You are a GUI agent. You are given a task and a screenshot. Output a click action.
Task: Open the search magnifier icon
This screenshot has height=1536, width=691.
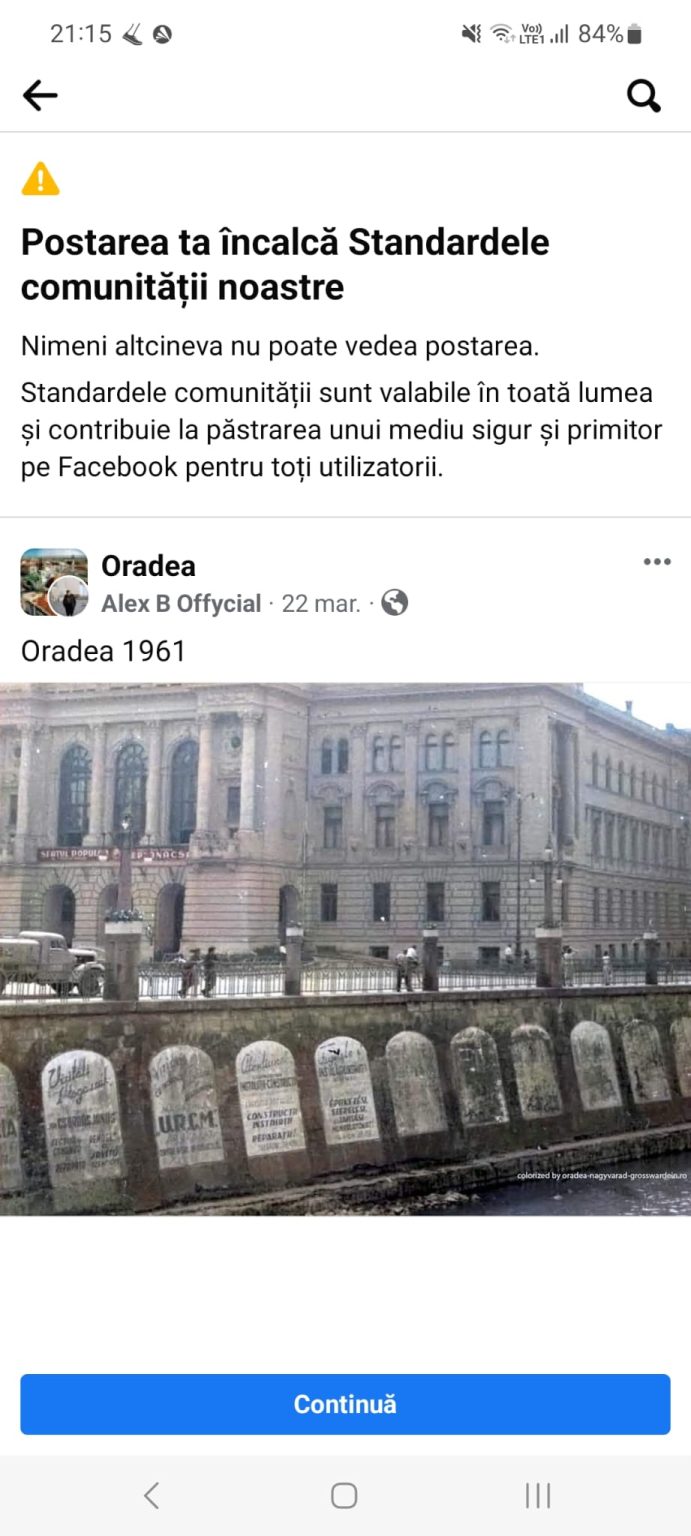click(x=643, y=96)
